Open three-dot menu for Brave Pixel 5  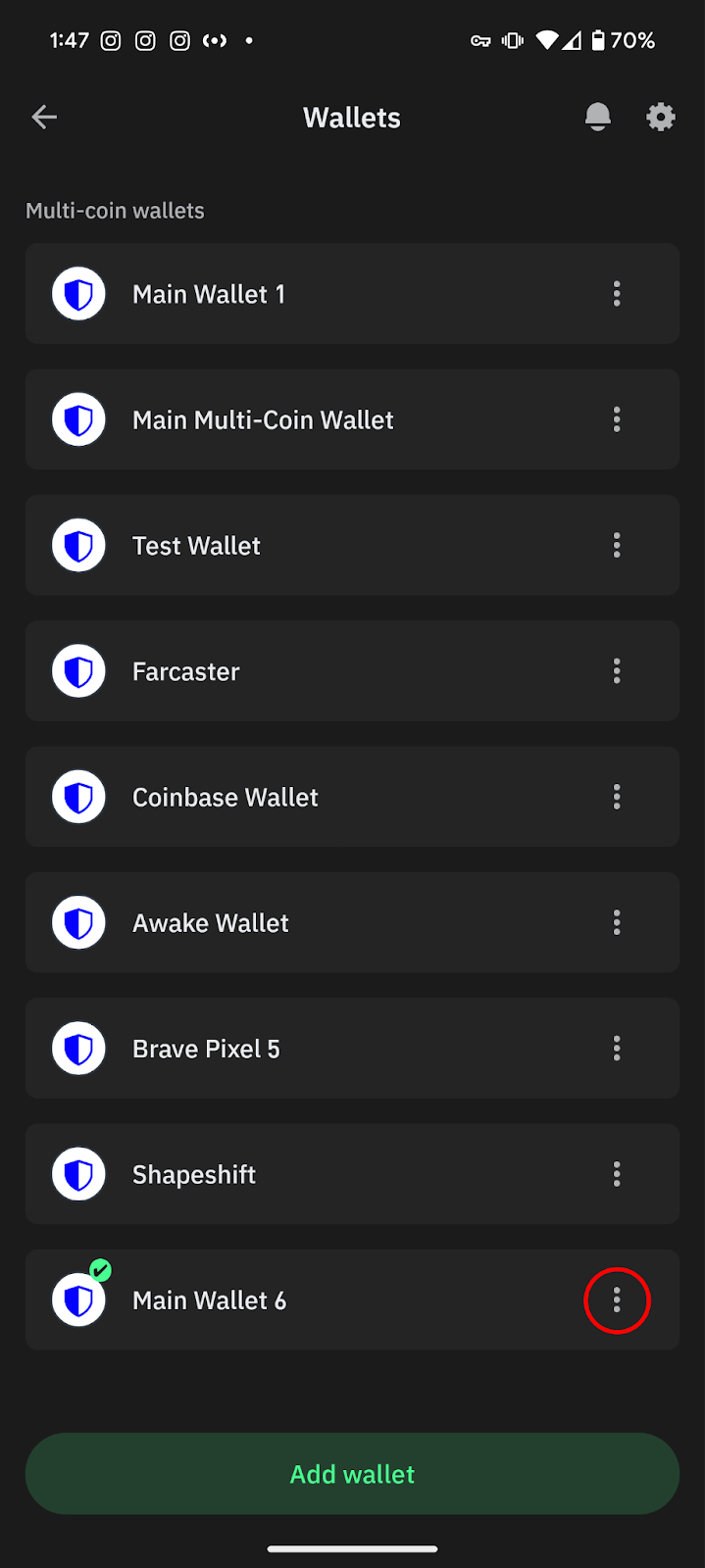tap(617, 1049)
